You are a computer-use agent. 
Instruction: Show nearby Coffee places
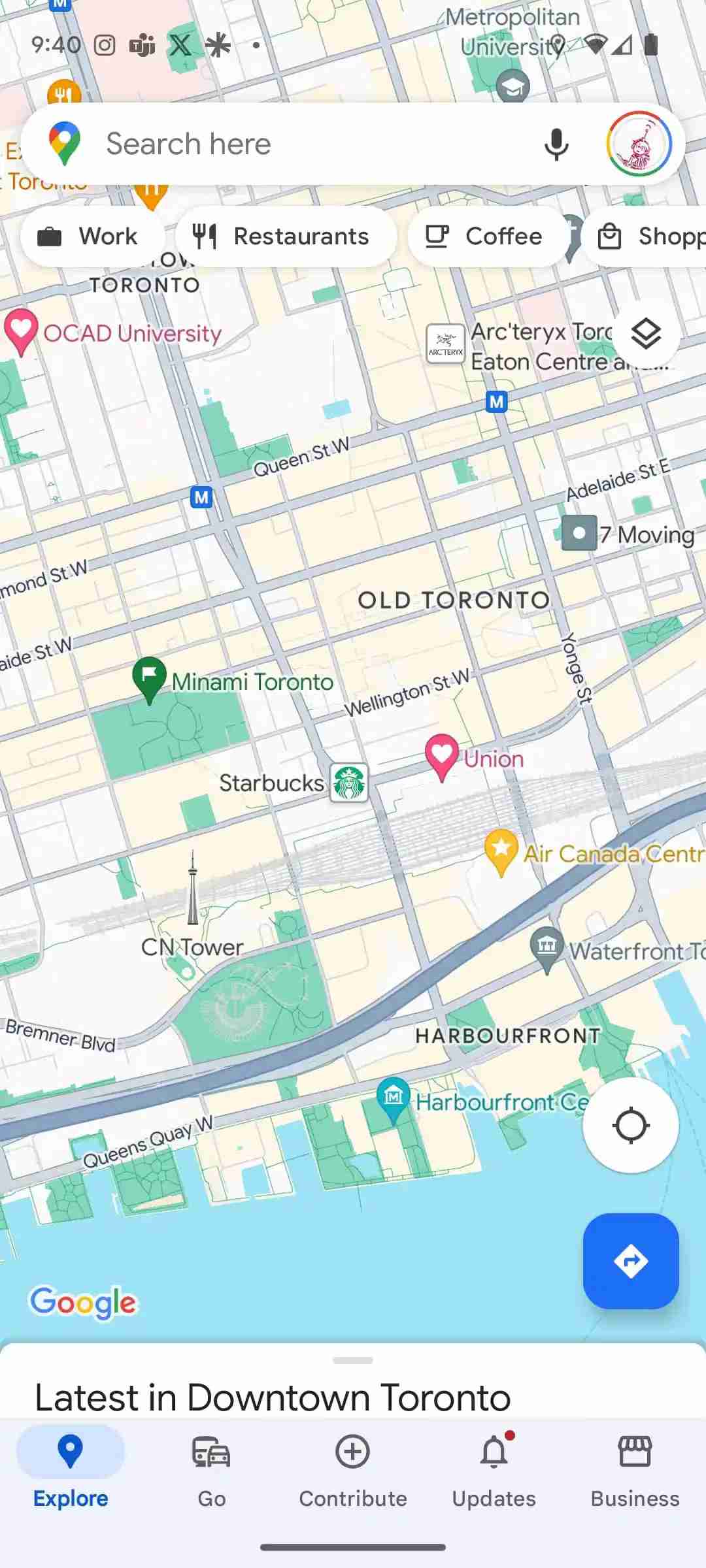[484, 237]
